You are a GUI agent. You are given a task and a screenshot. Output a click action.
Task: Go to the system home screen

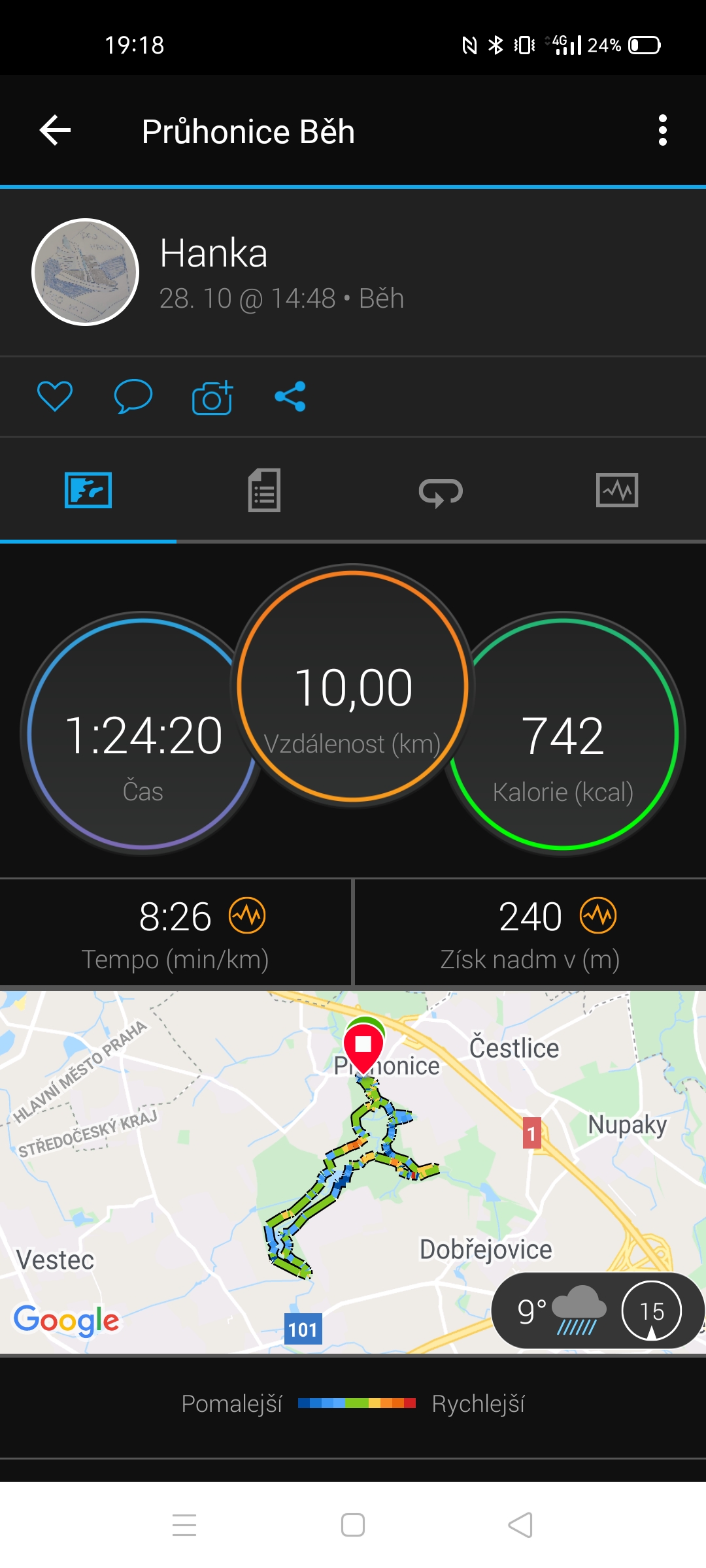[353, 1526]
